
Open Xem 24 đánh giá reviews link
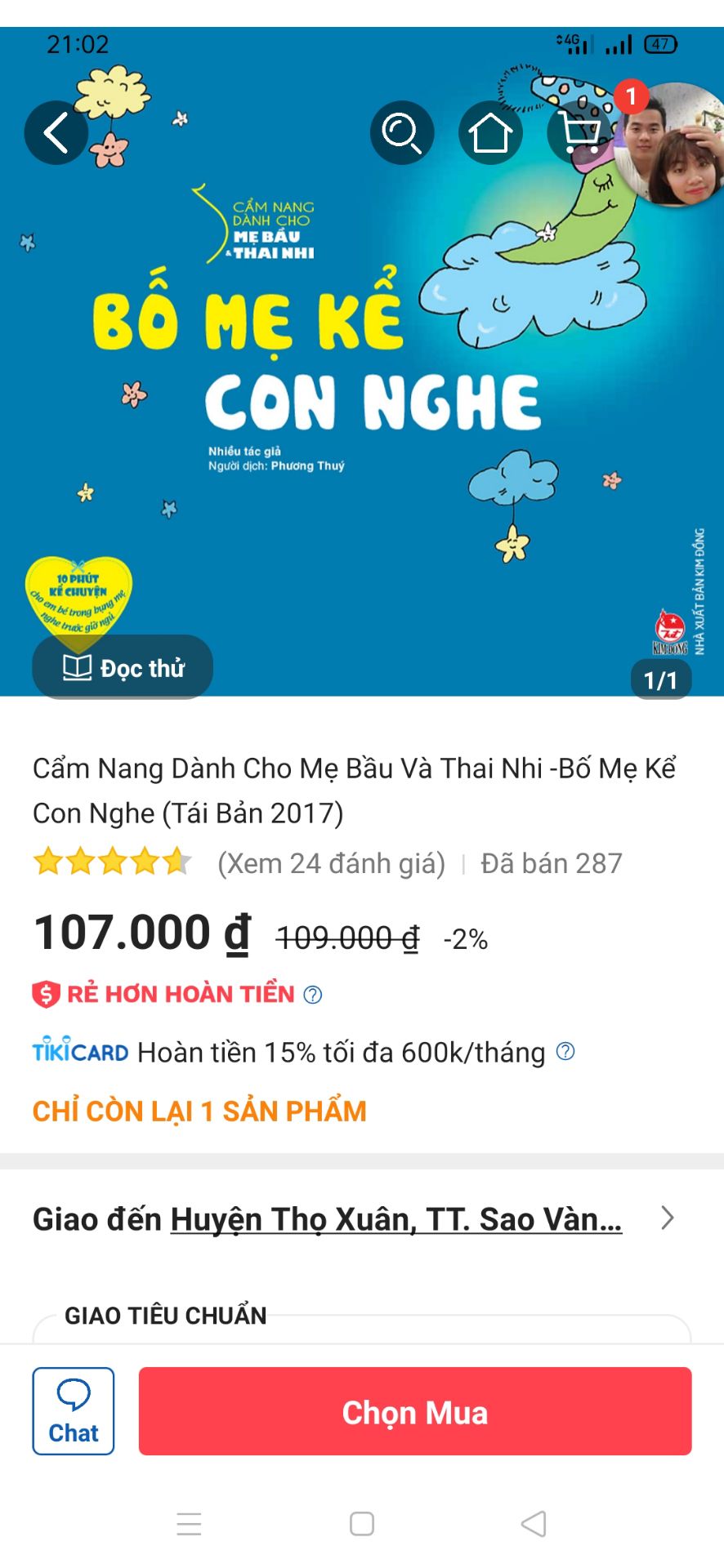tap(329, 863)
